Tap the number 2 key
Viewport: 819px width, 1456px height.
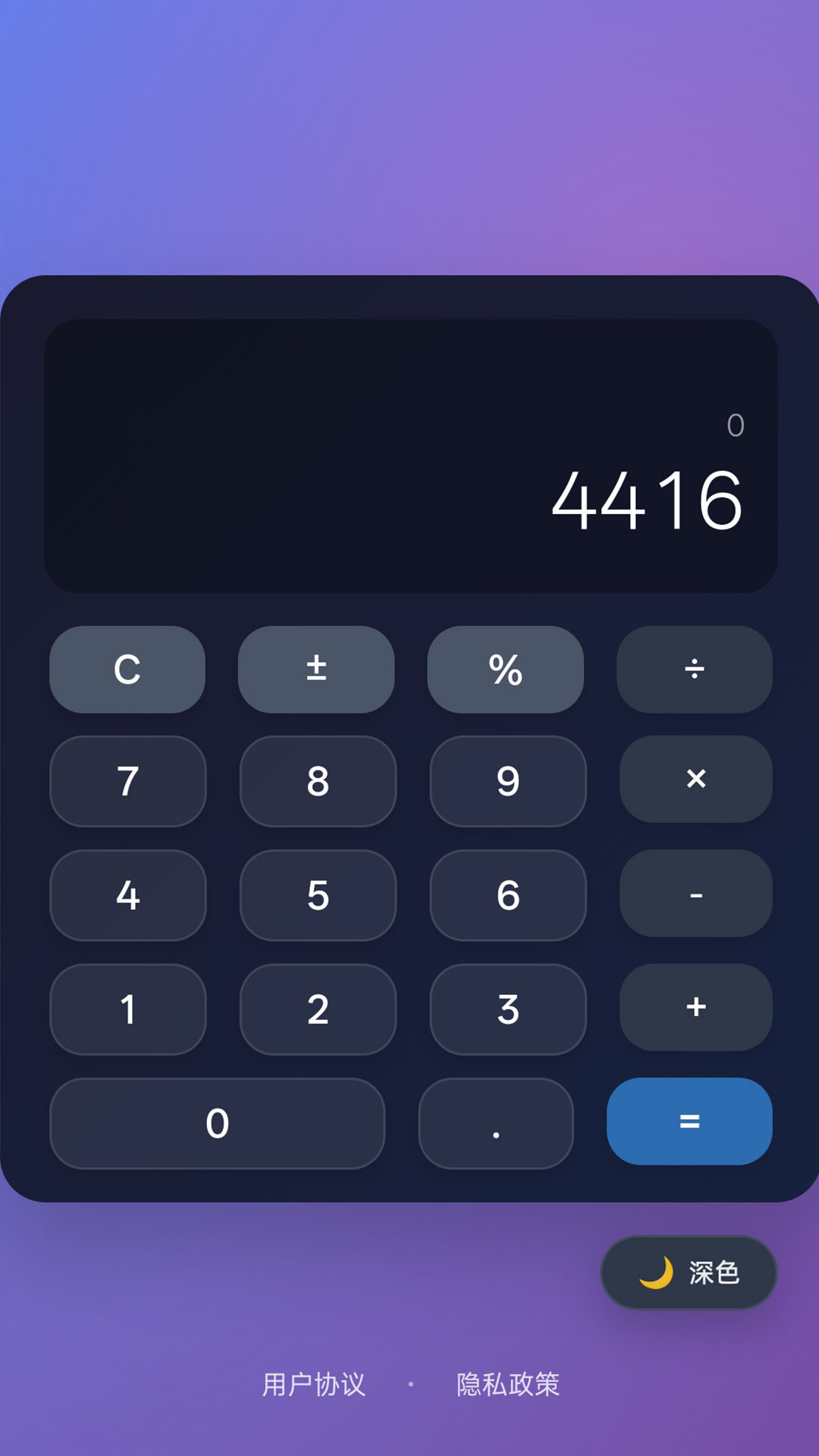(x=318, y=1009)
